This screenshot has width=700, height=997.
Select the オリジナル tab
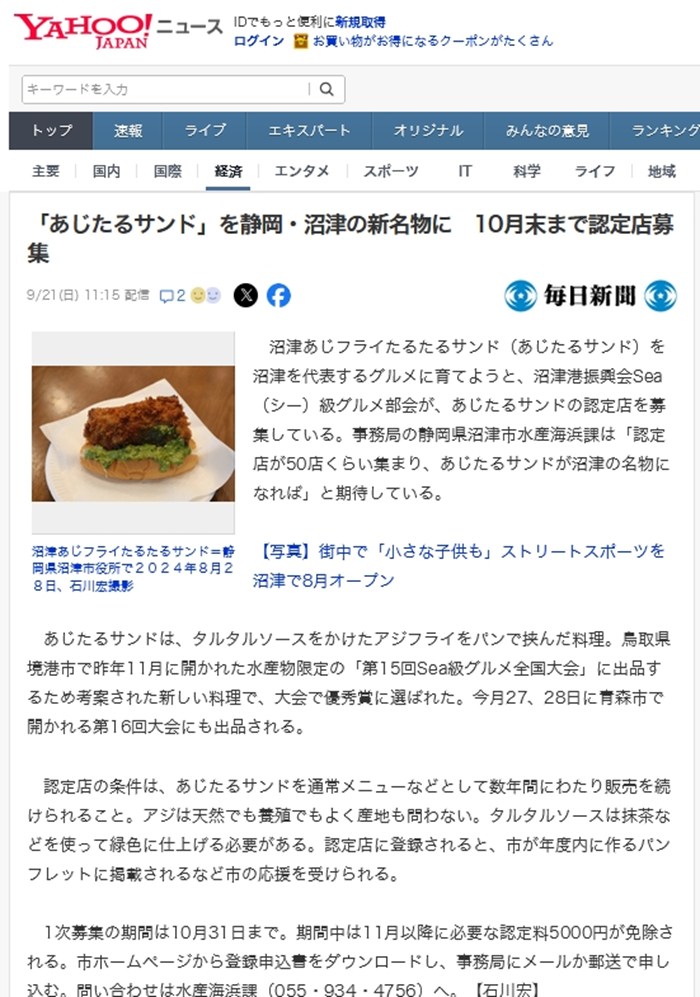click(x=428, y=131)
